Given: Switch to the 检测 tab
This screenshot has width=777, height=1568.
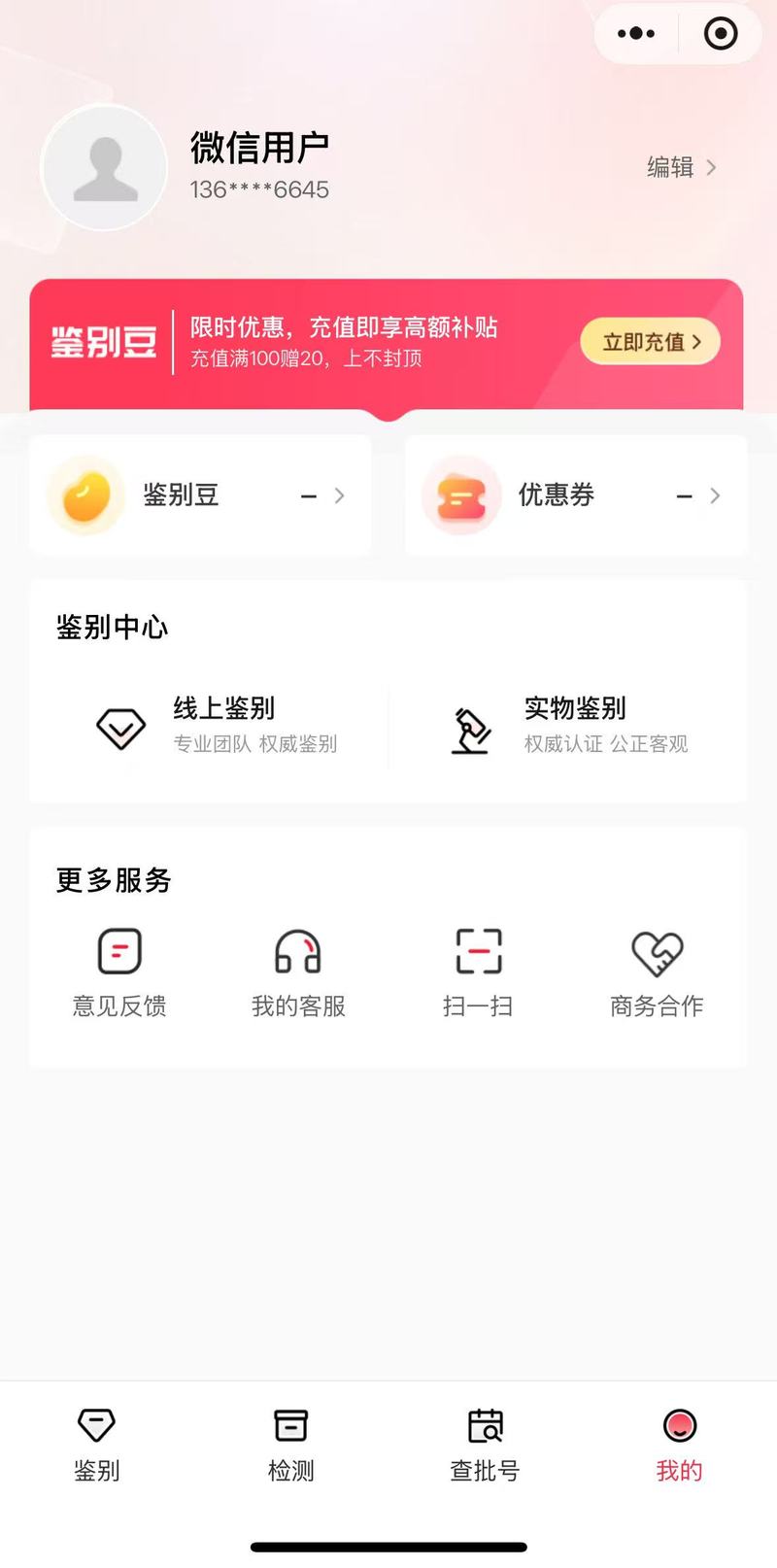Looking at the screenshot, I should click(x=290, y=1445).
